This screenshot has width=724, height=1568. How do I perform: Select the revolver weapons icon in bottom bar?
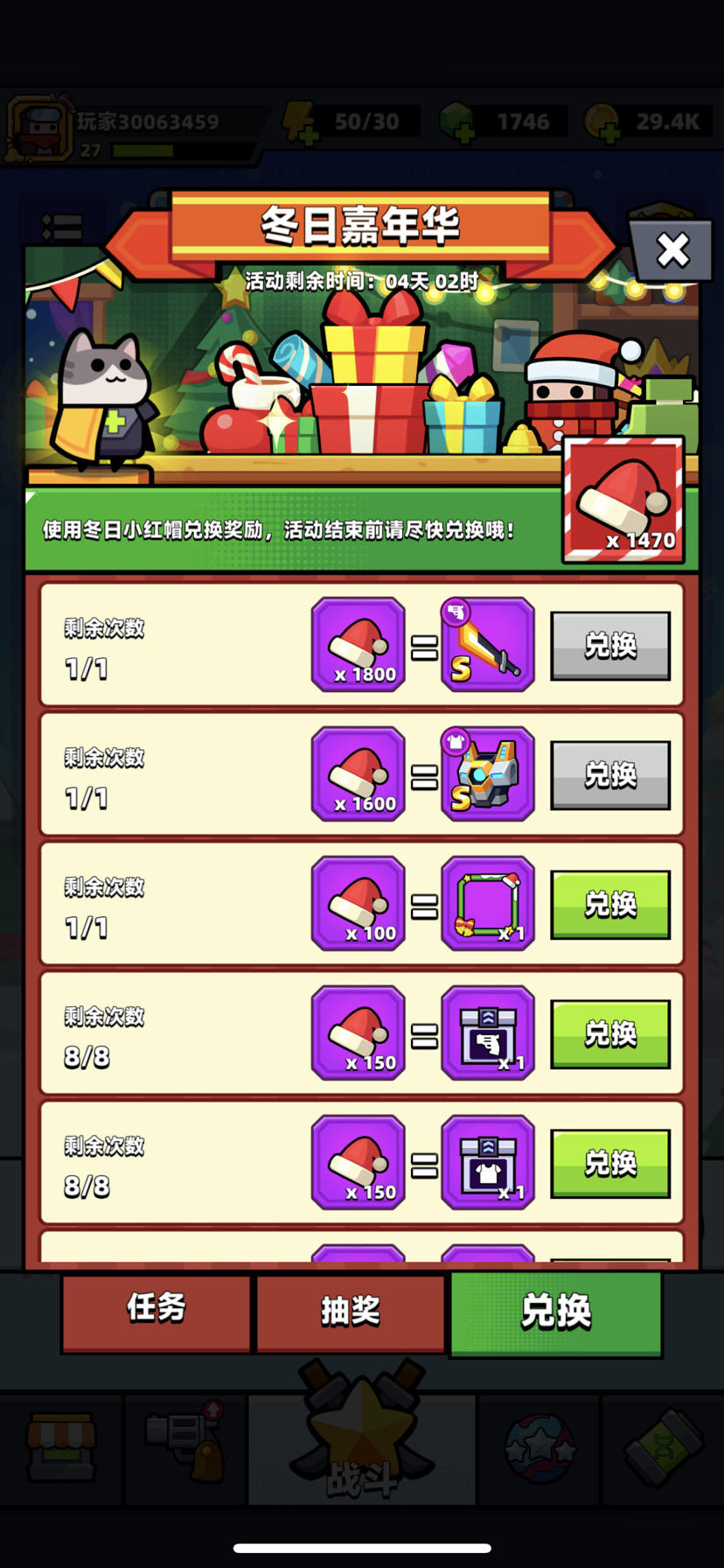(x=185, y=1450)
